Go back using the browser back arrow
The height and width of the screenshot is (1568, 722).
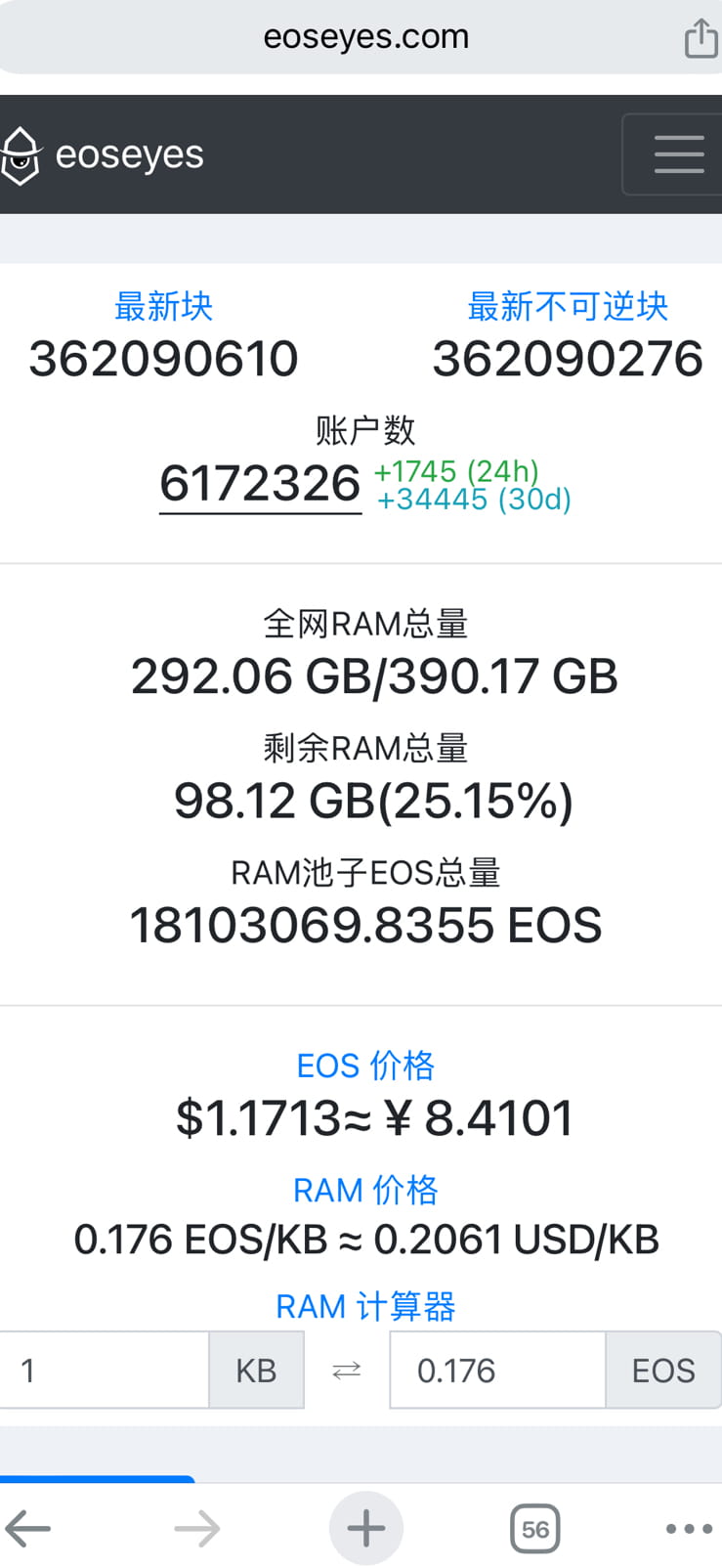tap(29, 1528)
